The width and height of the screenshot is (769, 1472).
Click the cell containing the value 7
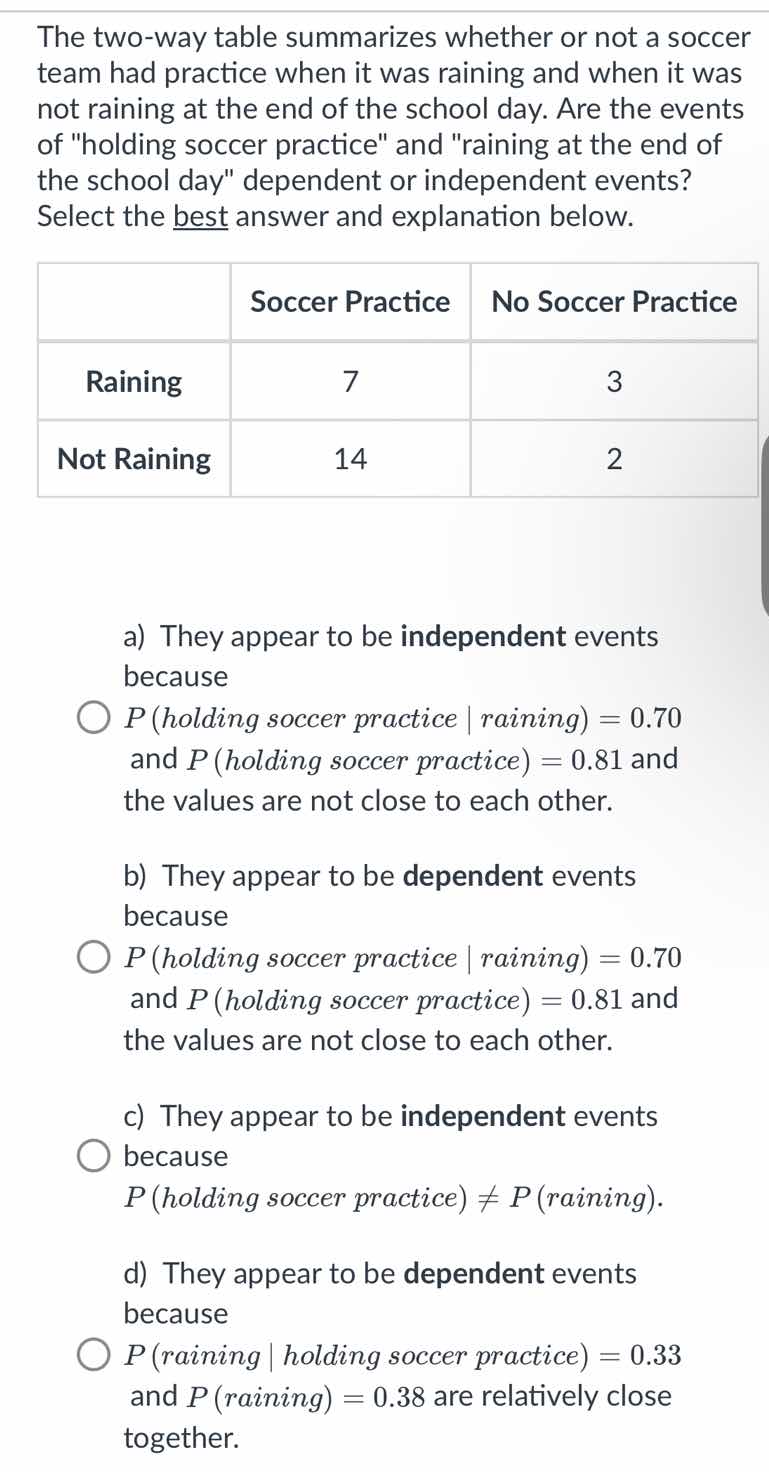[349, 381]
